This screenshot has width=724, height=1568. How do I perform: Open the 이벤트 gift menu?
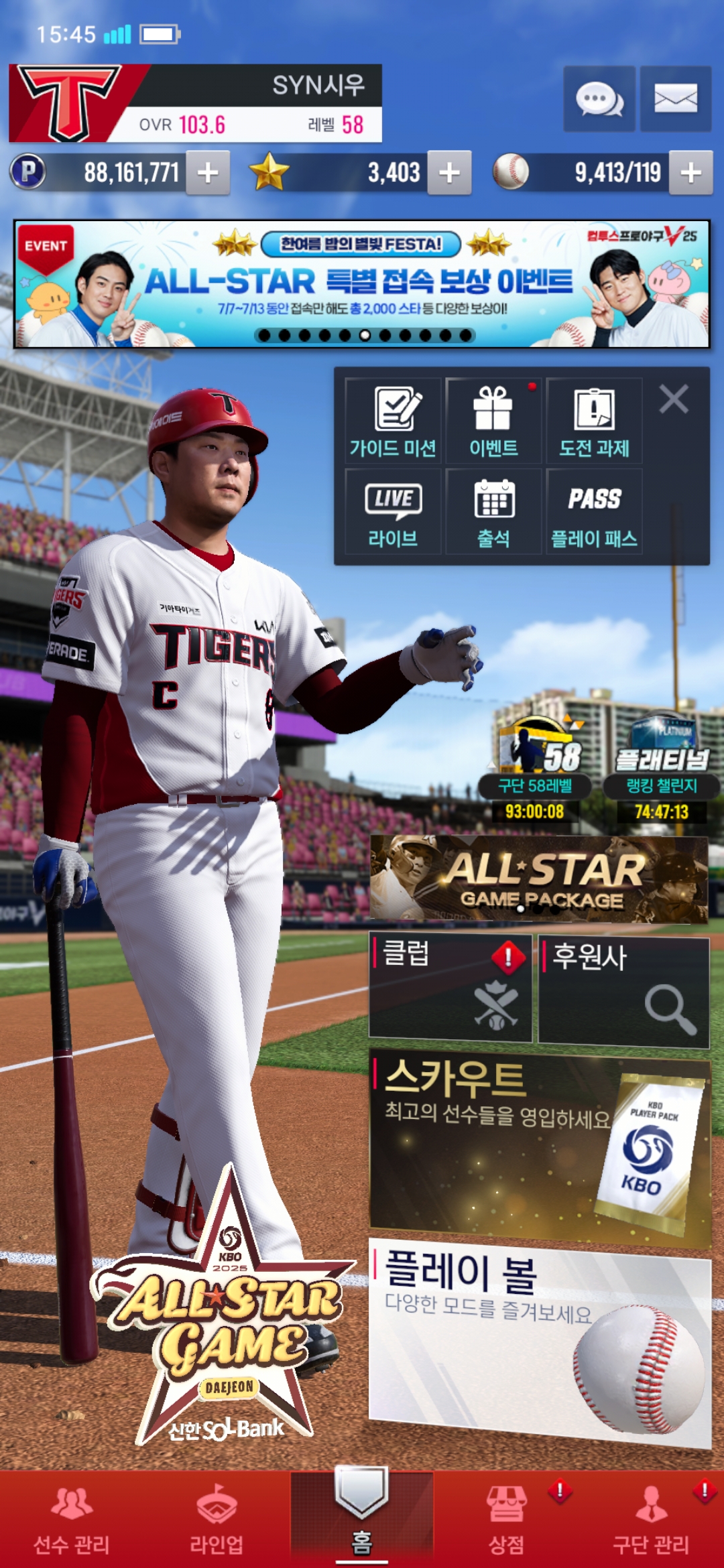coord(493,420)
